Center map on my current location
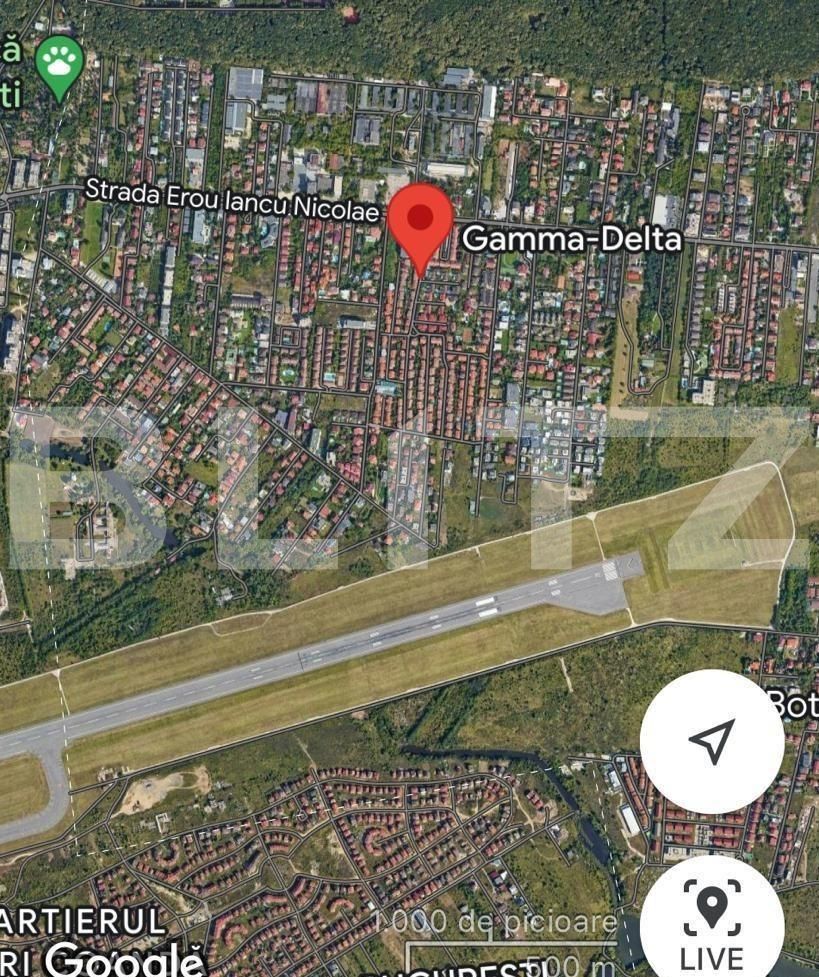Screen dimensions: 819x977 coord(712,741)
